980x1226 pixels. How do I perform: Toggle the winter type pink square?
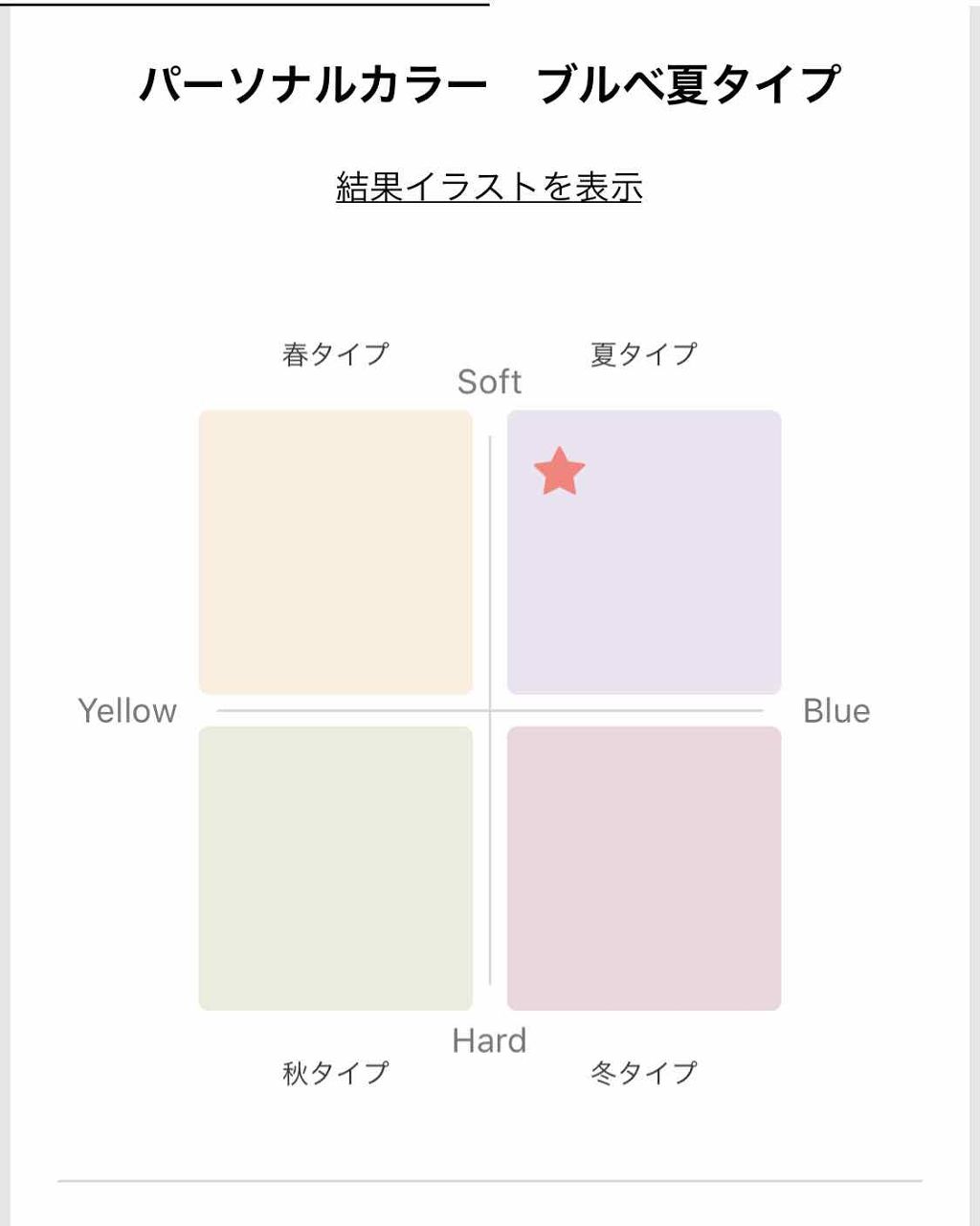643,866
